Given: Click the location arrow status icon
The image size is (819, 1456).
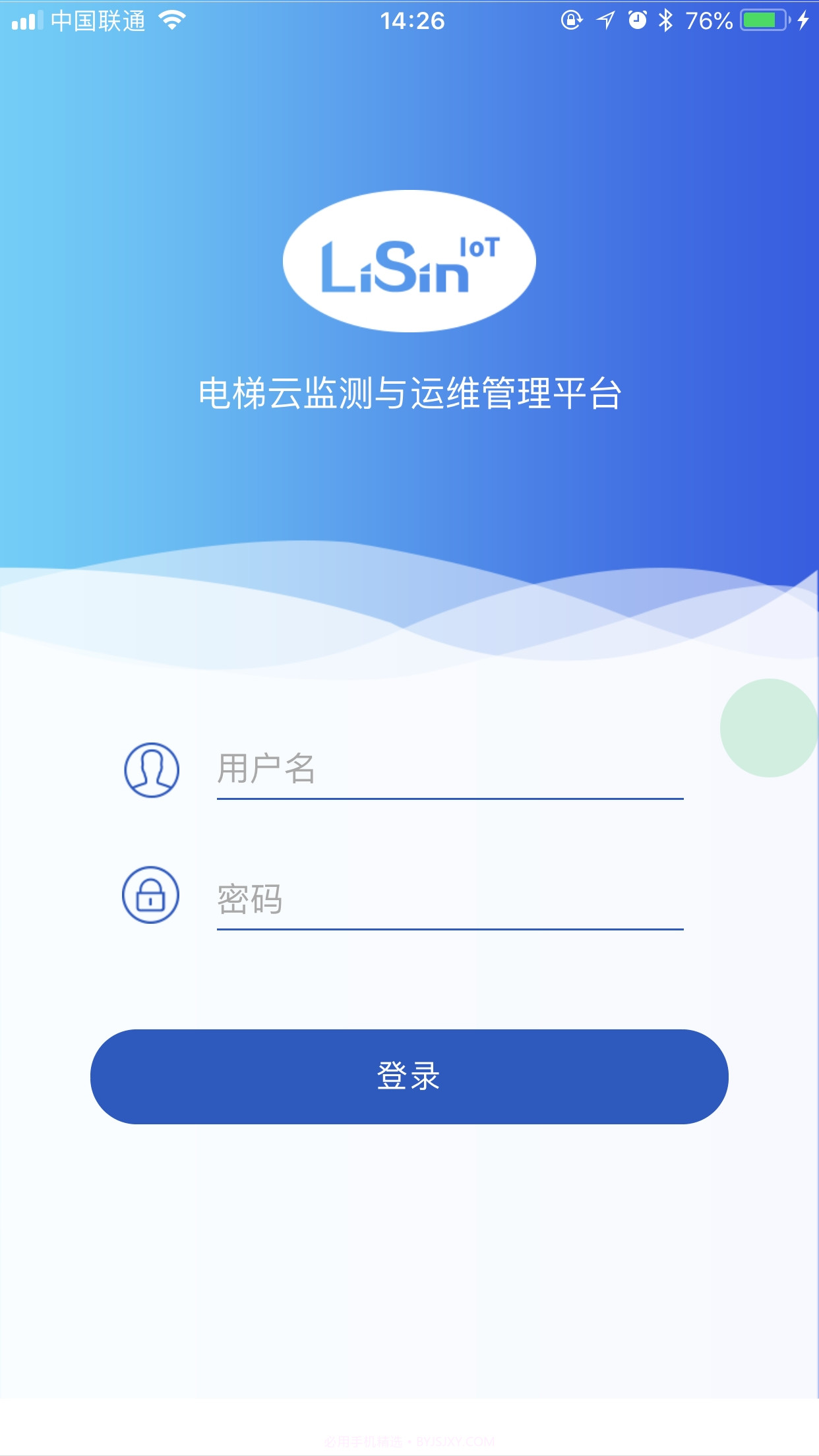Looking at the screenshot, I should coord(603,20).
